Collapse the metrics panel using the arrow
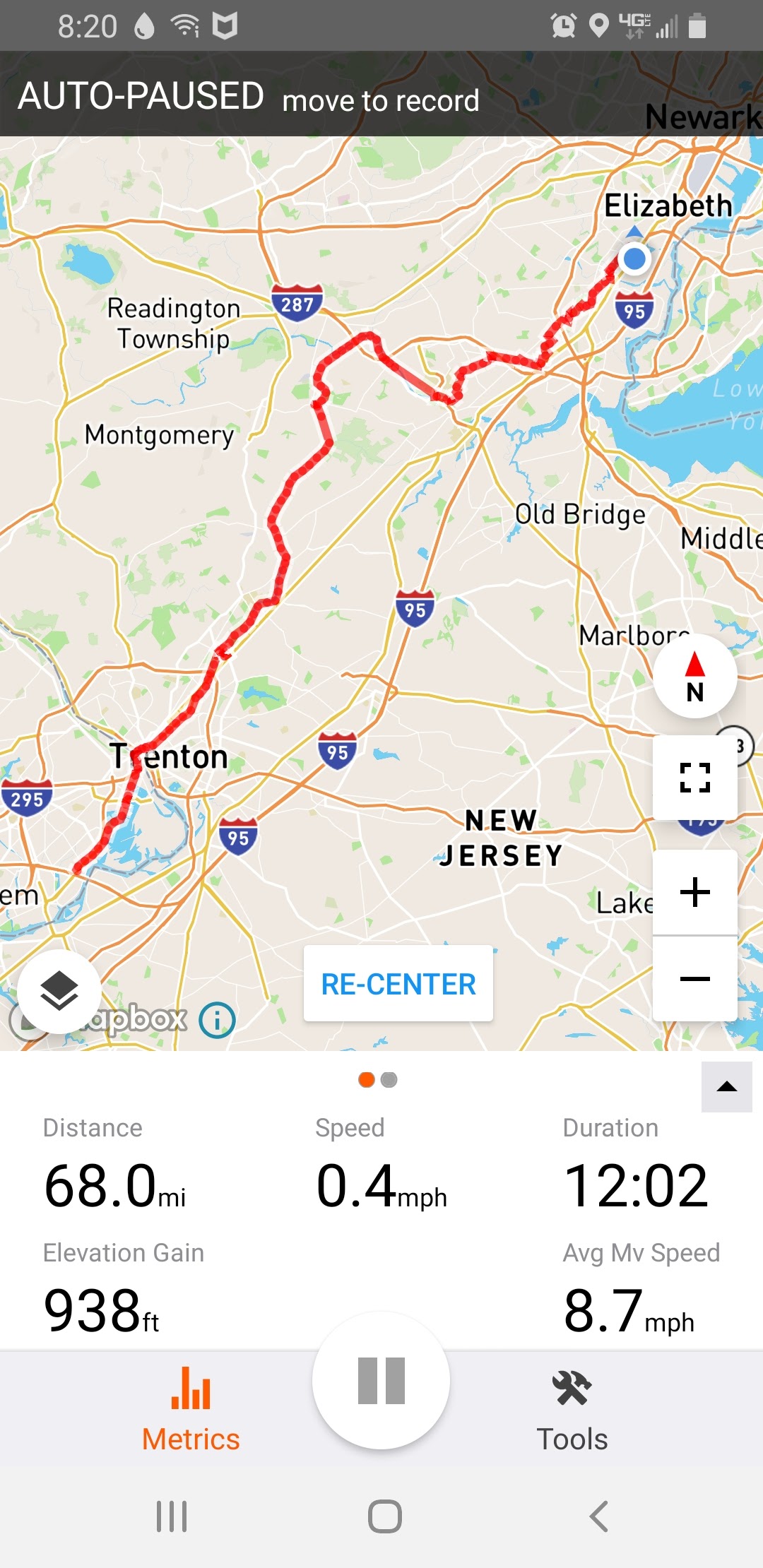 click(727, 1087)
